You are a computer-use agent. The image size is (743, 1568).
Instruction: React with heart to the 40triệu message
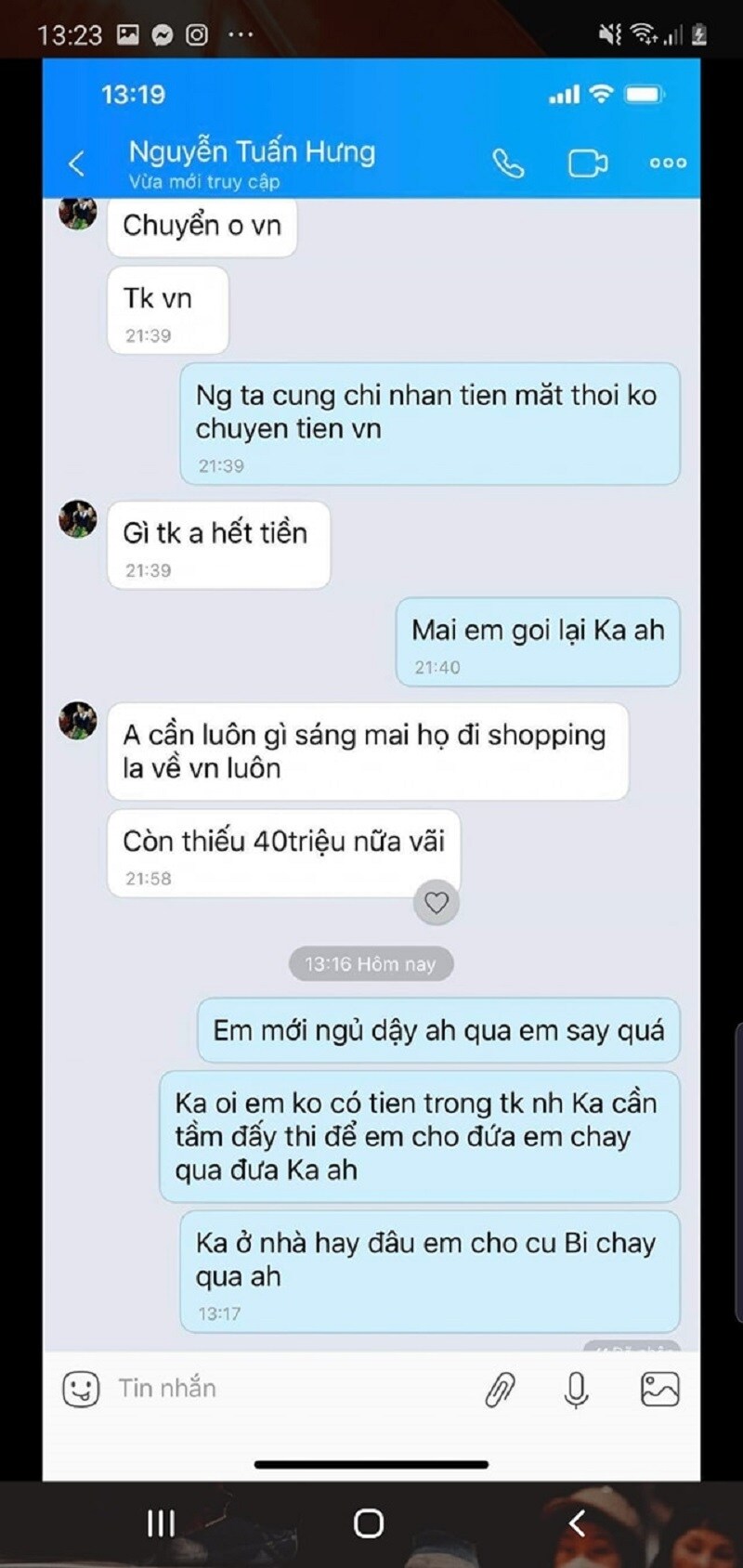click(436, 902)
